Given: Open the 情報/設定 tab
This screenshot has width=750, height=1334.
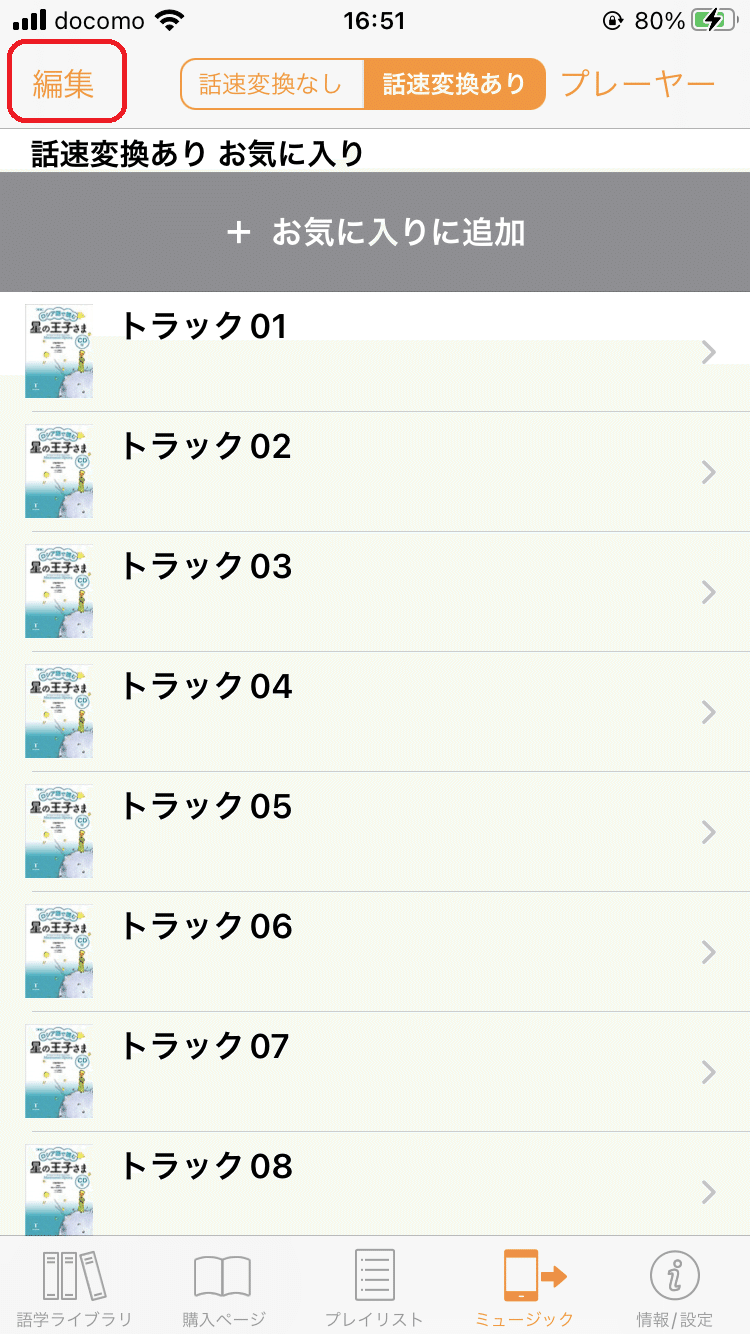Looking at the screenshot, I should [675, 1287].
